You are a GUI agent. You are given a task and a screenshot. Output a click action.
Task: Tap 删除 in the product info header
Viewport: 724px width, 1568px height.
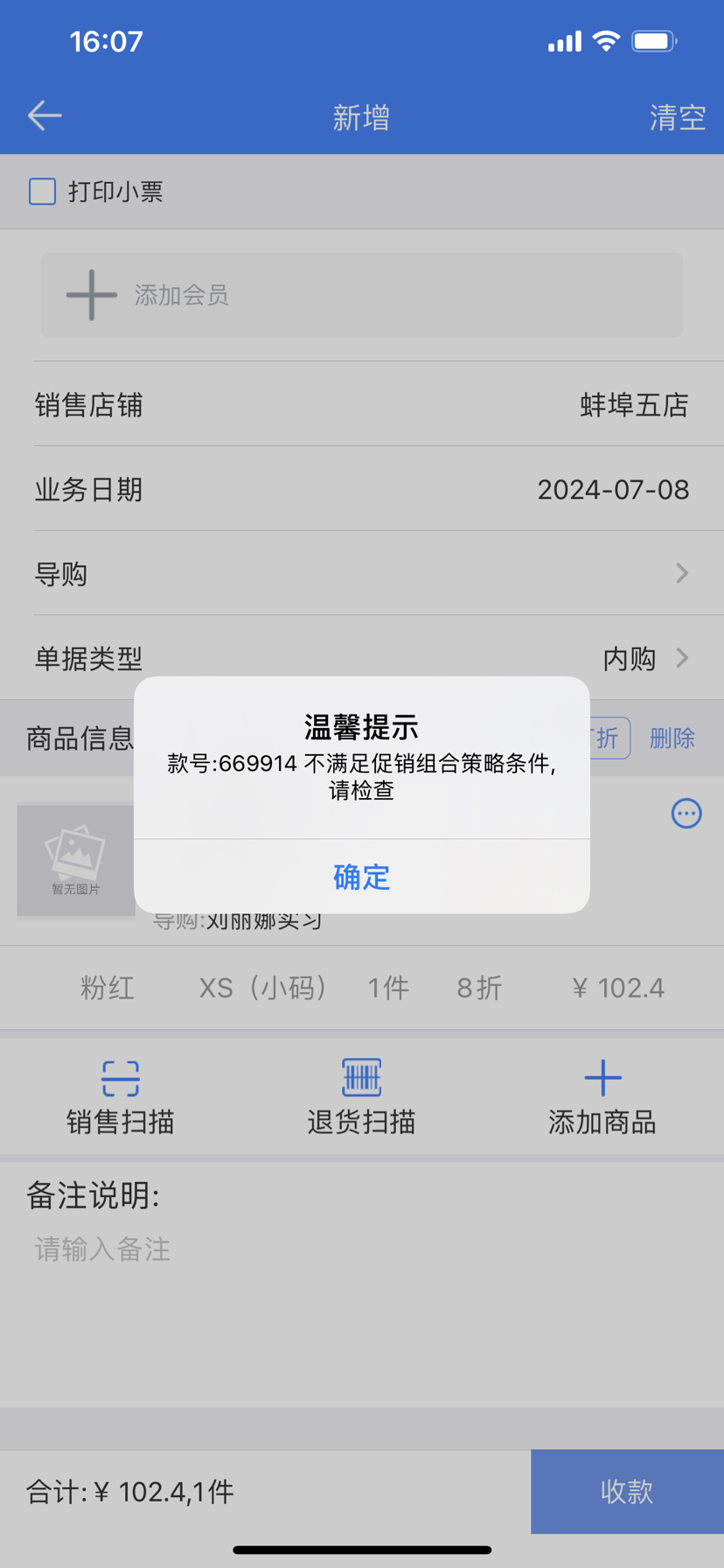tap(672, 738)
